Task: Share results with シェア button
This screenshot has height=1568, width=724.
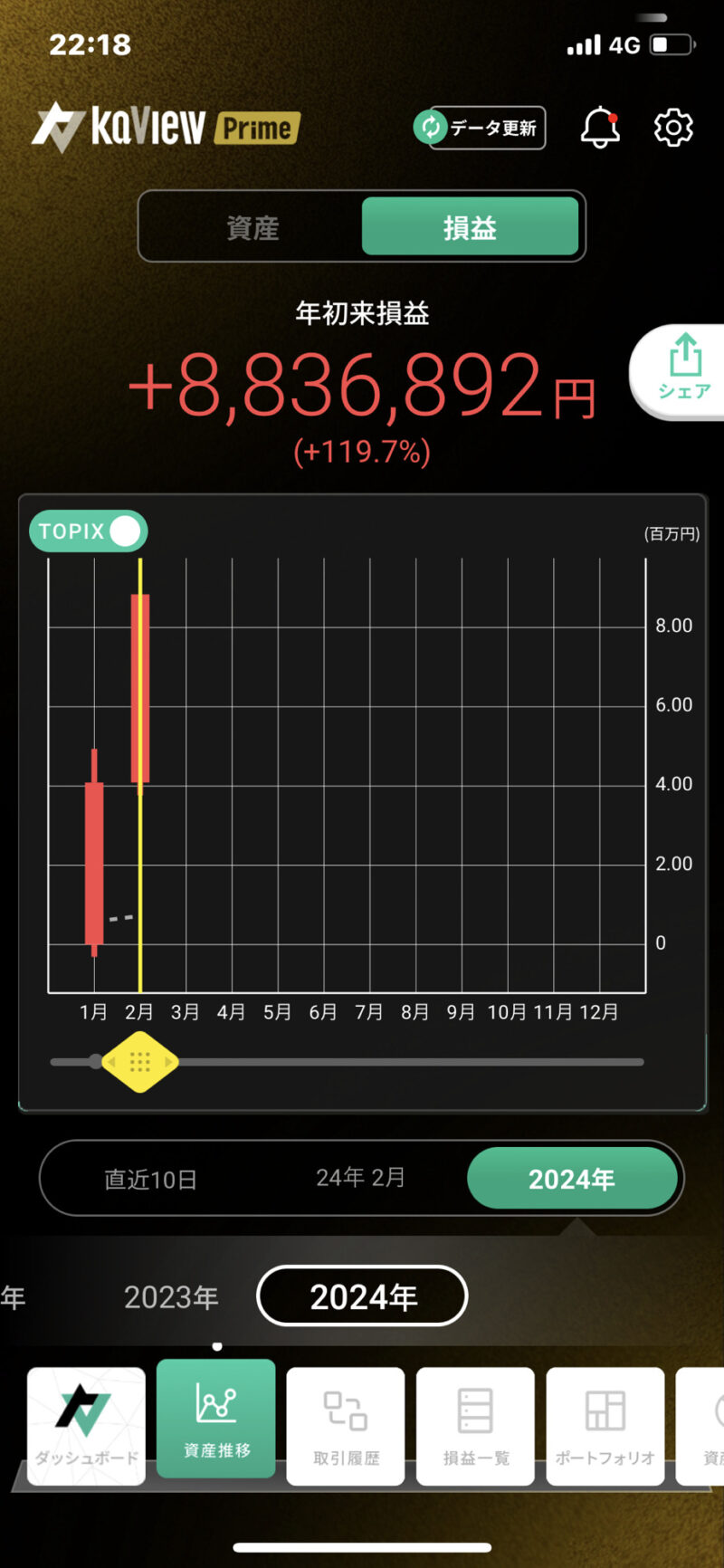Action: pyautogui.click(x=684, y=369)
